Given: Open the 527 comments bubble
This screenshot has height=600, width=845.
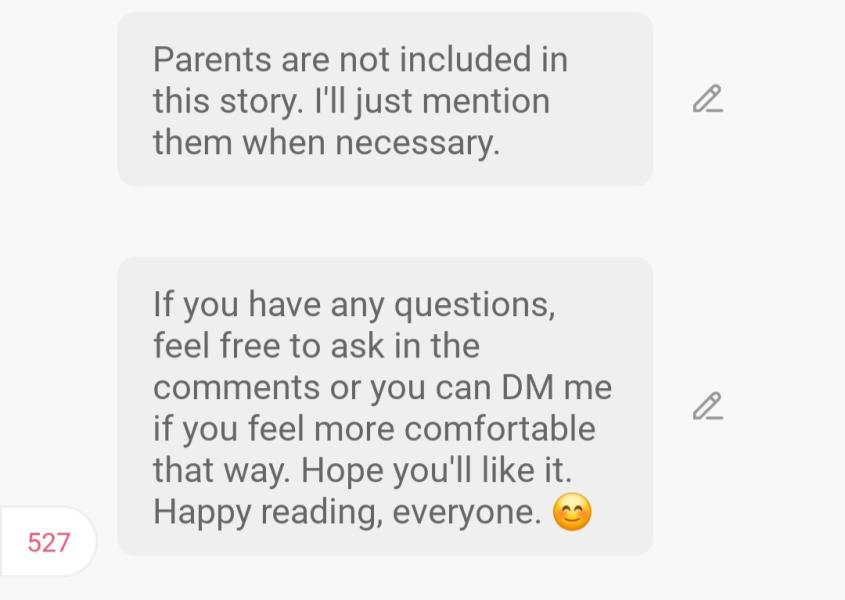Looking at the screenshot, I should tap(48, 542).
